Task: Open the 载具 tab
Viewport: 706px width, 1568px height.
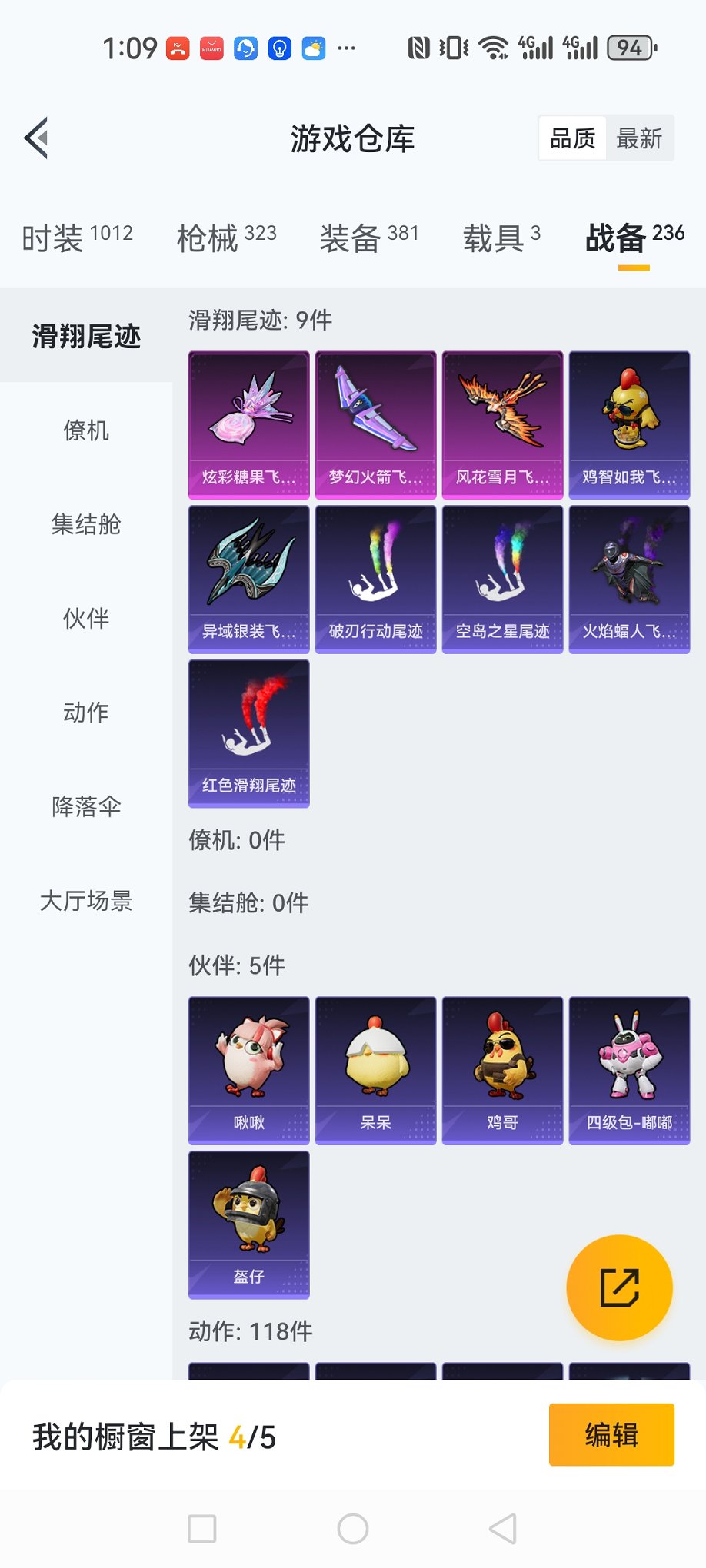Action: (x=501, y=238)
